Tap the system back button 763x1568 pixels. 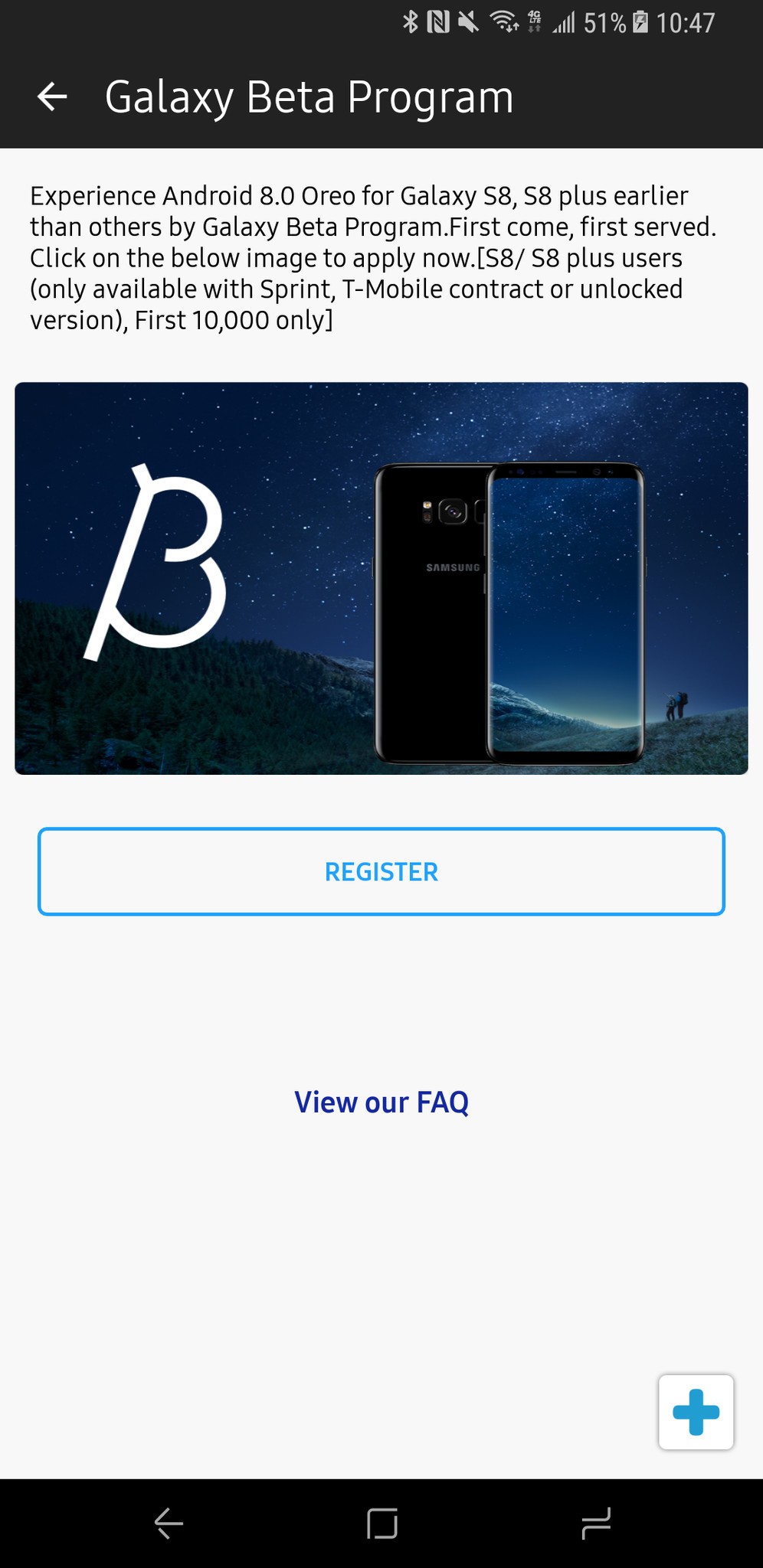(x=169, y=1523)
